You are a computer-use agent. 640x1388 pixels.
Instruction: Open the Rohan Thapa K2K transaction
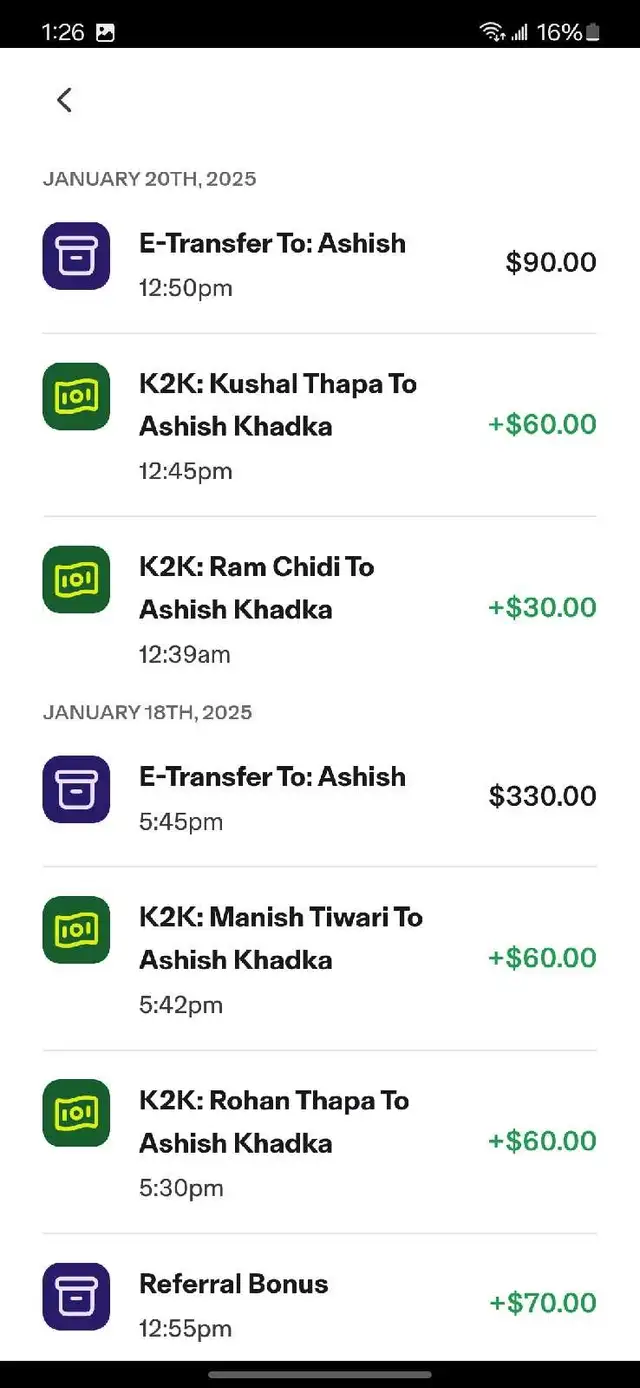click(x=319, y=1142)
